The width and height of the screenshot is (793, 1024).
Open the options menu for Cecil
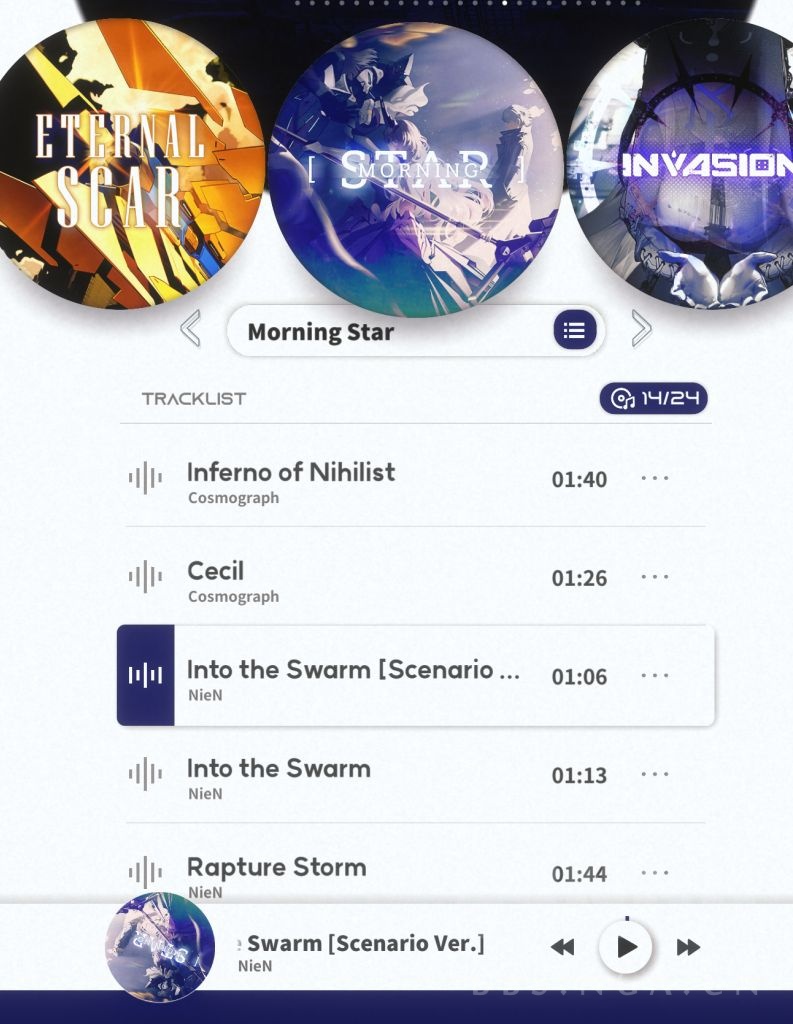pos(654,578)
